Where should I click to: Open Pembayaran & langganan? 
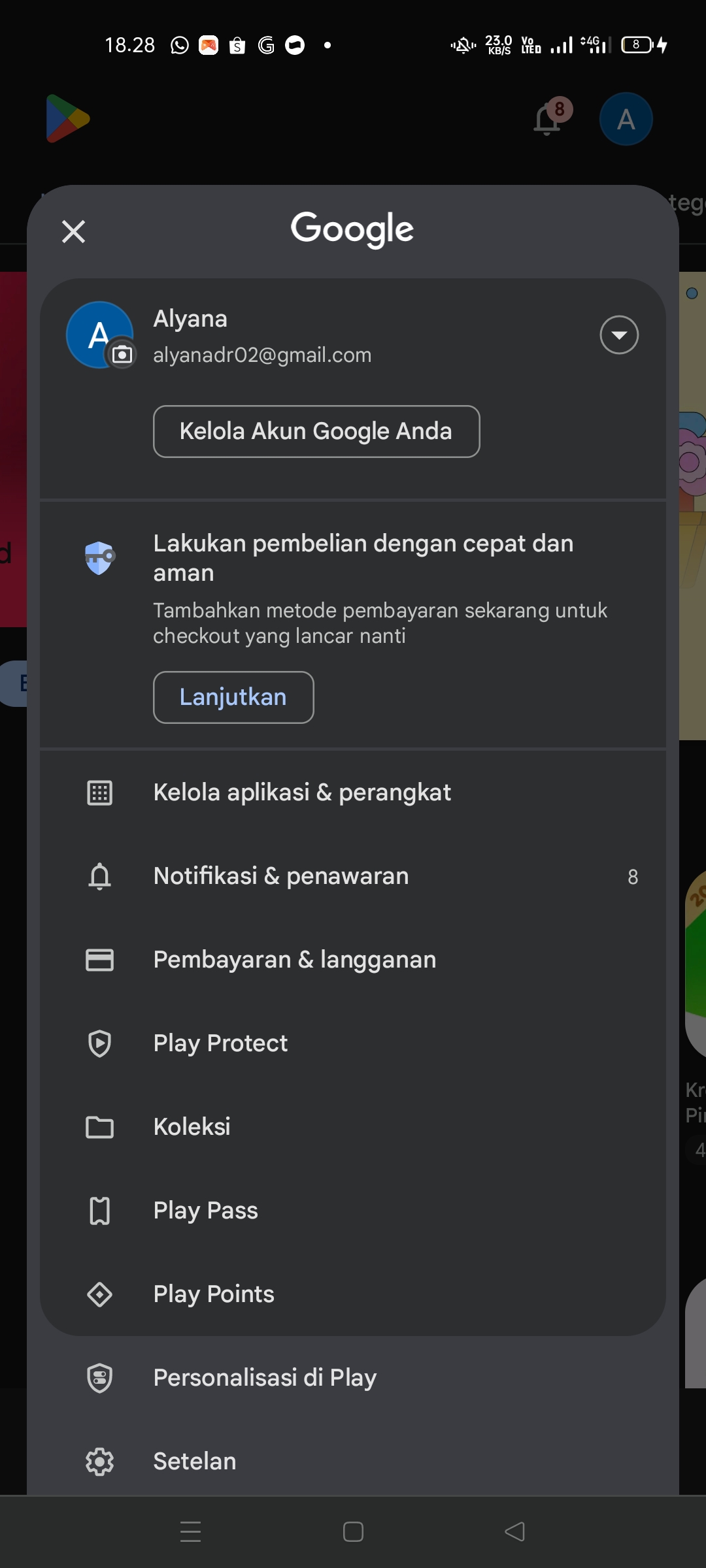[x=294, y=960]
